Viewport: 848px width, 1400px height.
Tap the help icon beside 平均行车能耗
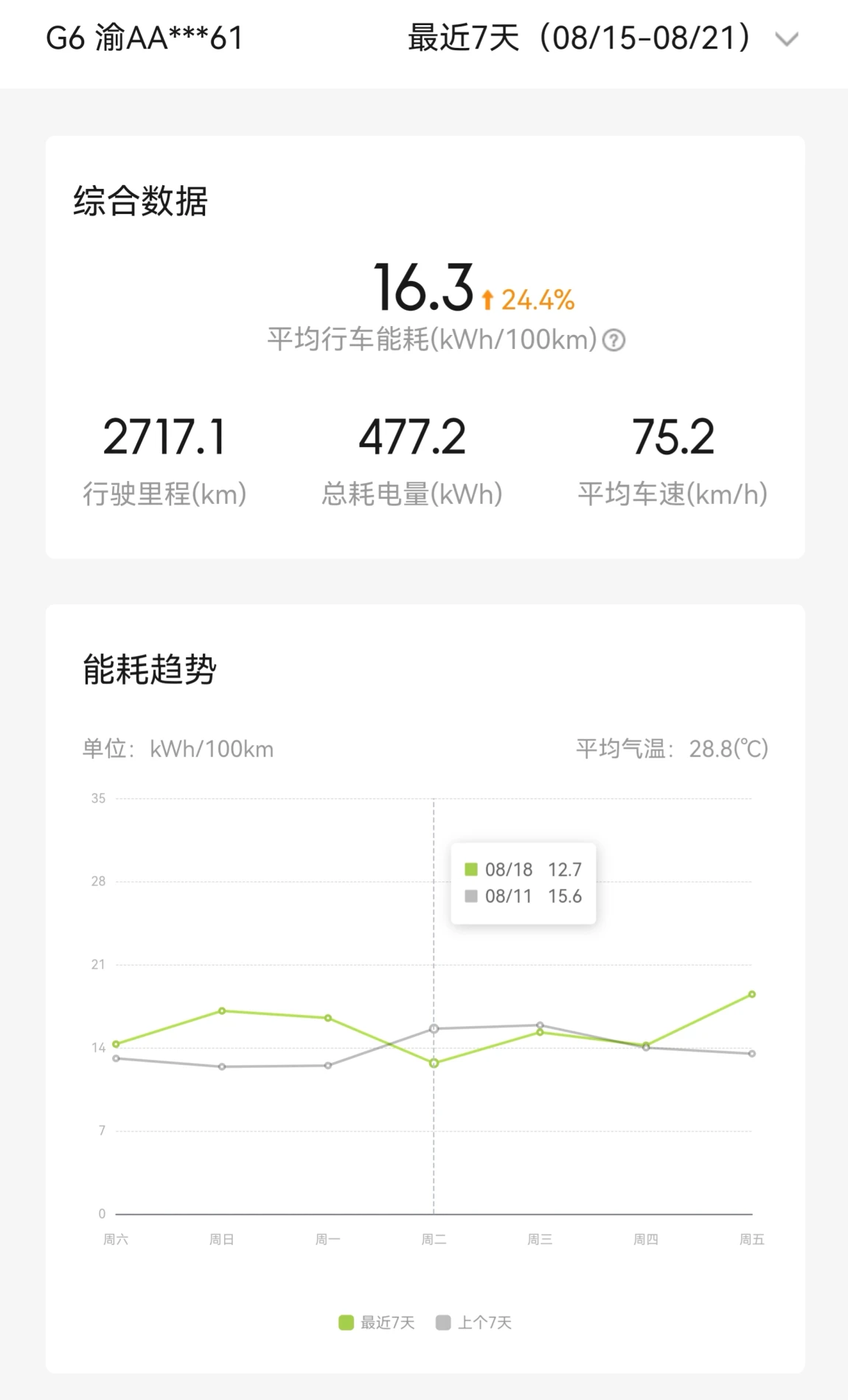pyautogui.click(x=614, y=340)
